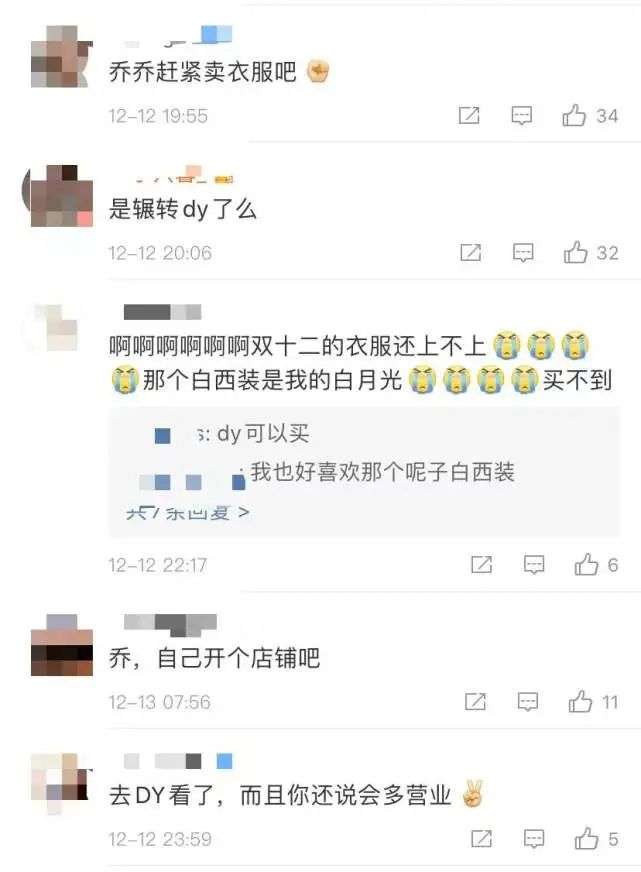Repost the comment "乔乔赶紧卖衣服吧"
The height and width of the screenshot is (872, 641).
click(469, 116)
